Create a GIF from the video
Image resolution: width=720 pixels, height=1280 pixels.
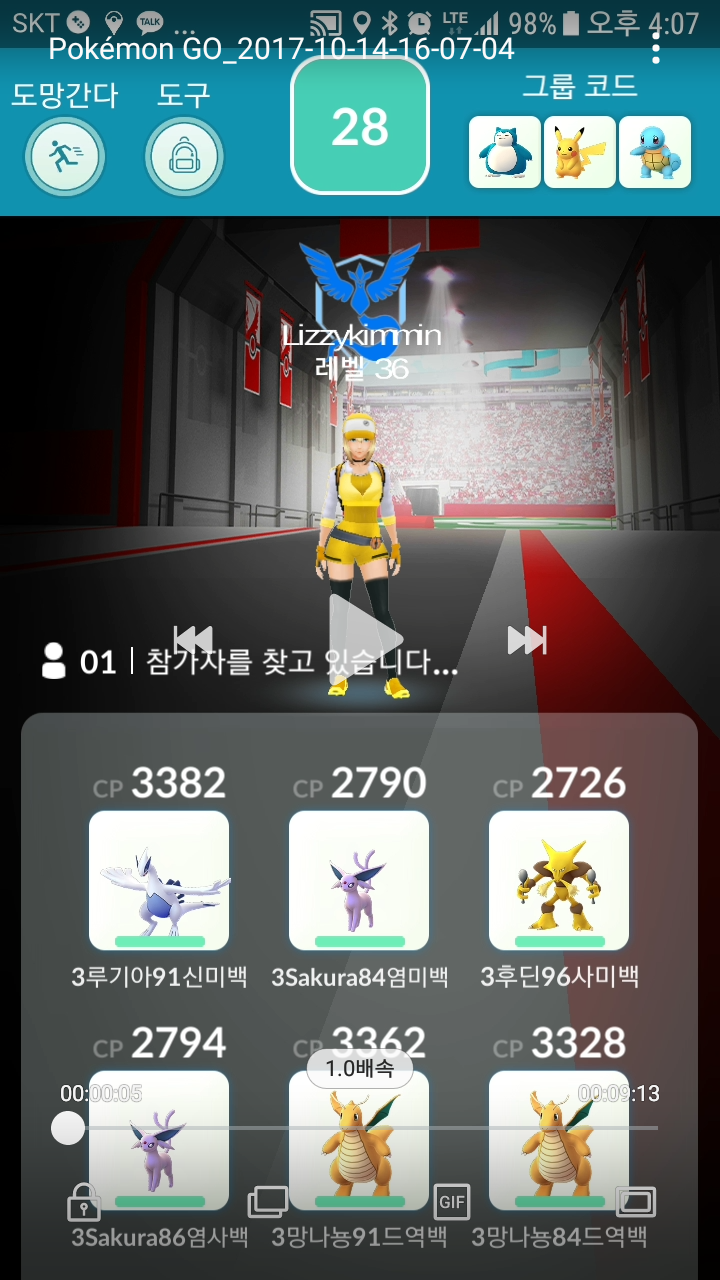tap(452, 1201)
